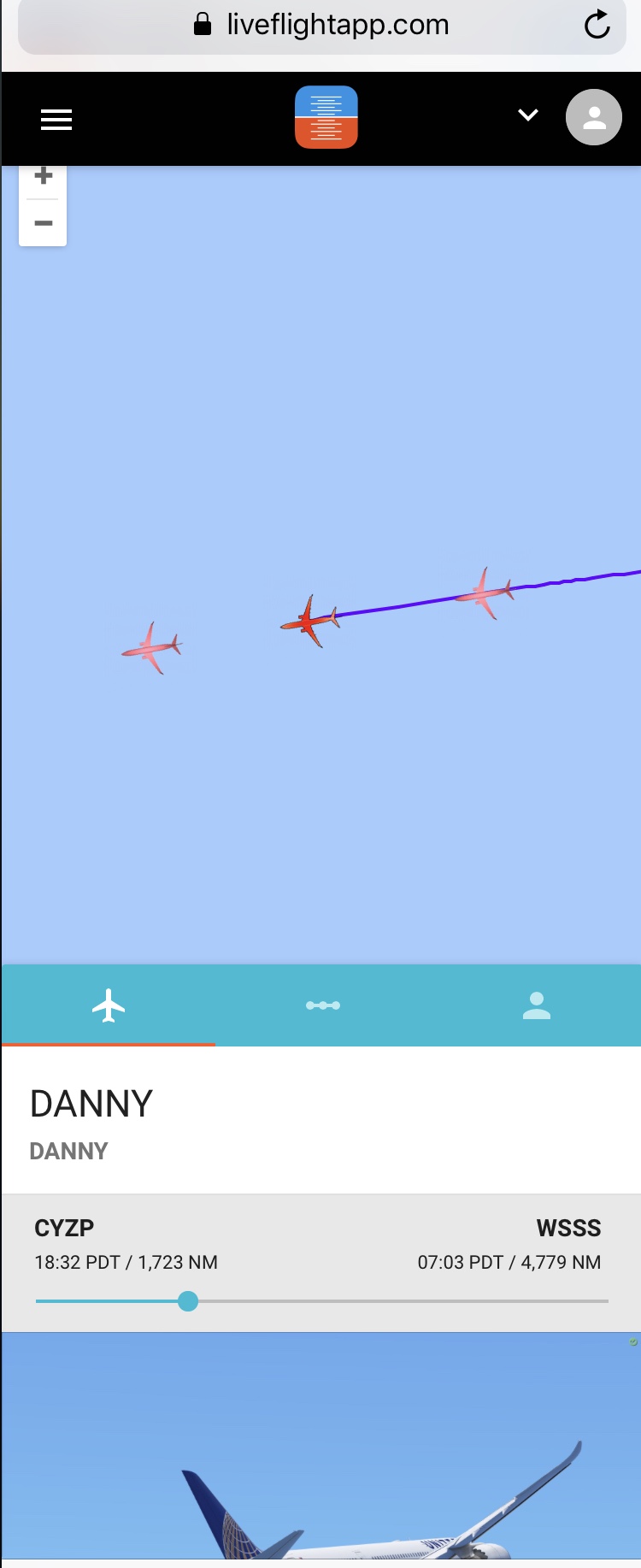Select the aircraft on the purple track
Viewport: 641px width, 1568px height.
click(x=310, y=621)
